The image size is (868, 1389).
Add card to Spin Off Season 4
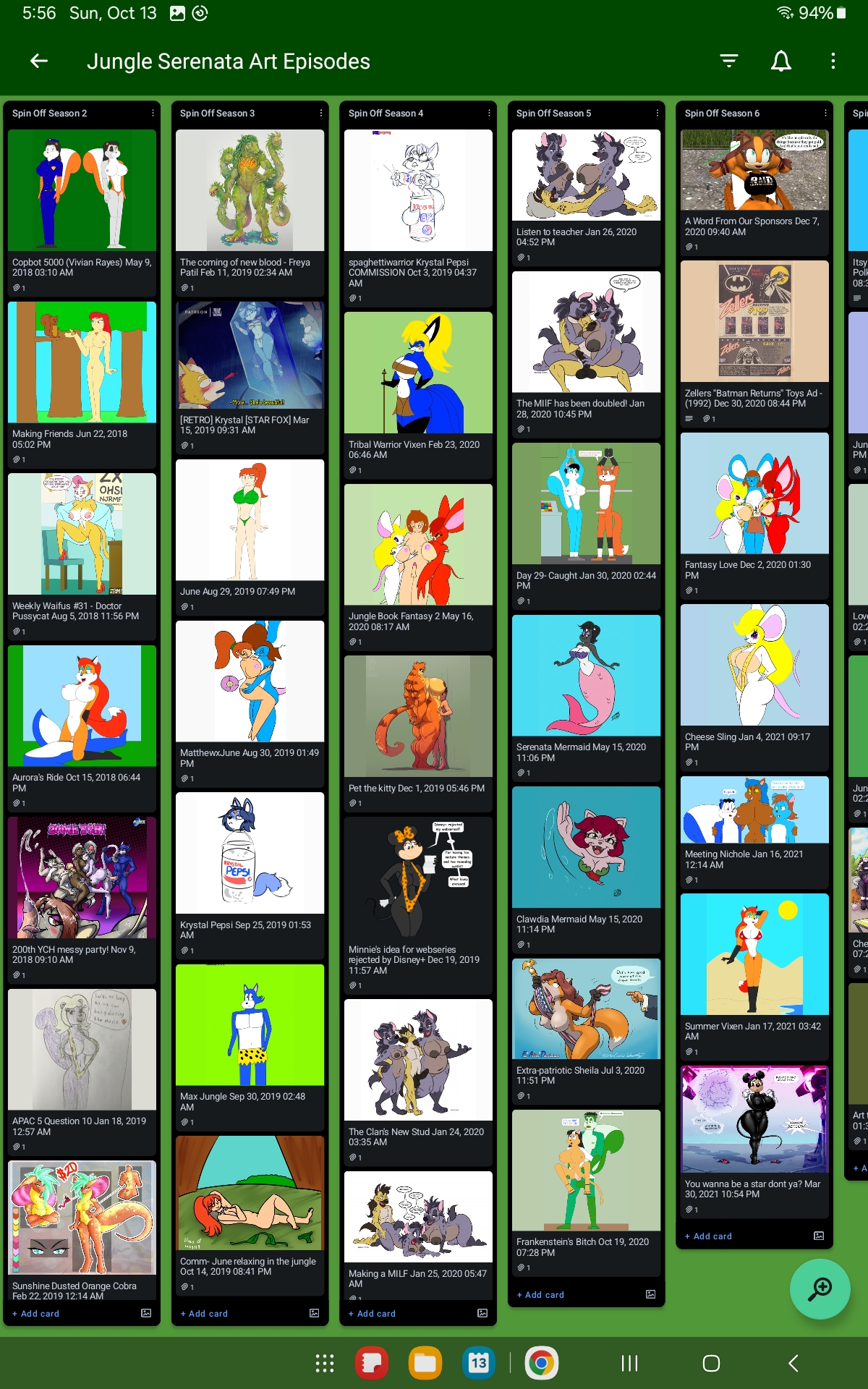coord(377,1314)
